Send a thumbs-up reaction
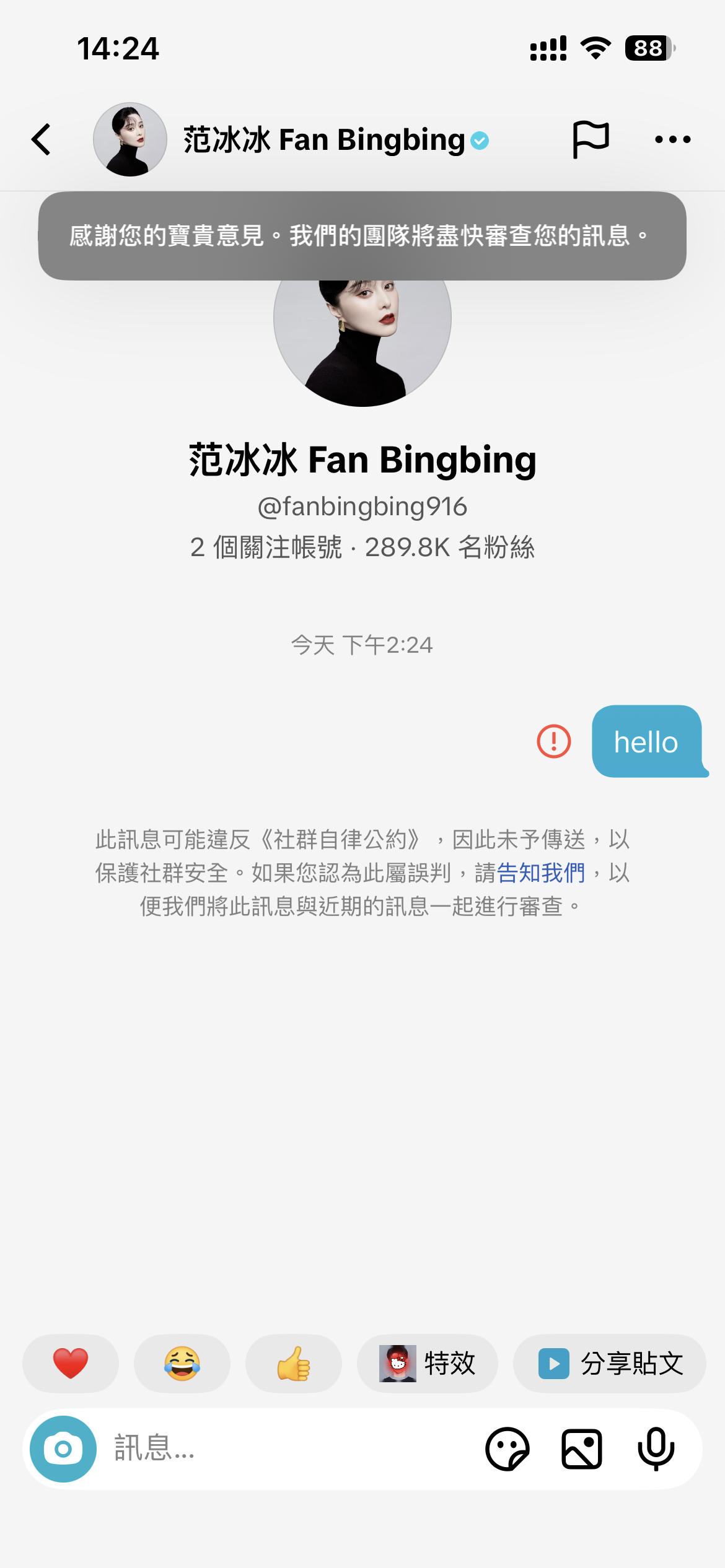The image size is (725, 1568). coord(294,1363)
